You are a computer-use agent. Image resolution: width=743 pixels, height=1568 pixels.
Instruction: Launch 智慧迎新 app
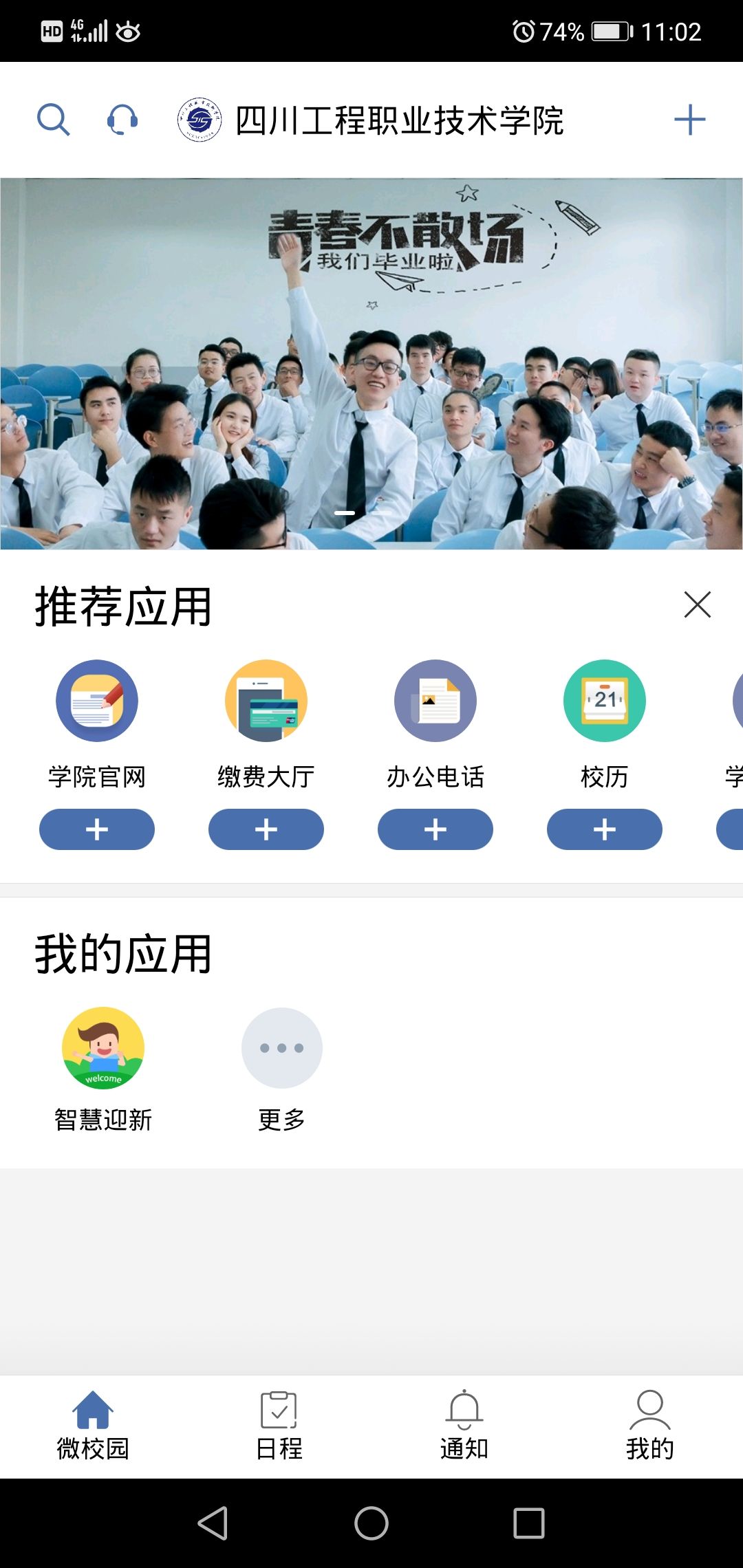pyautogui.click(x=103, y=1048)
